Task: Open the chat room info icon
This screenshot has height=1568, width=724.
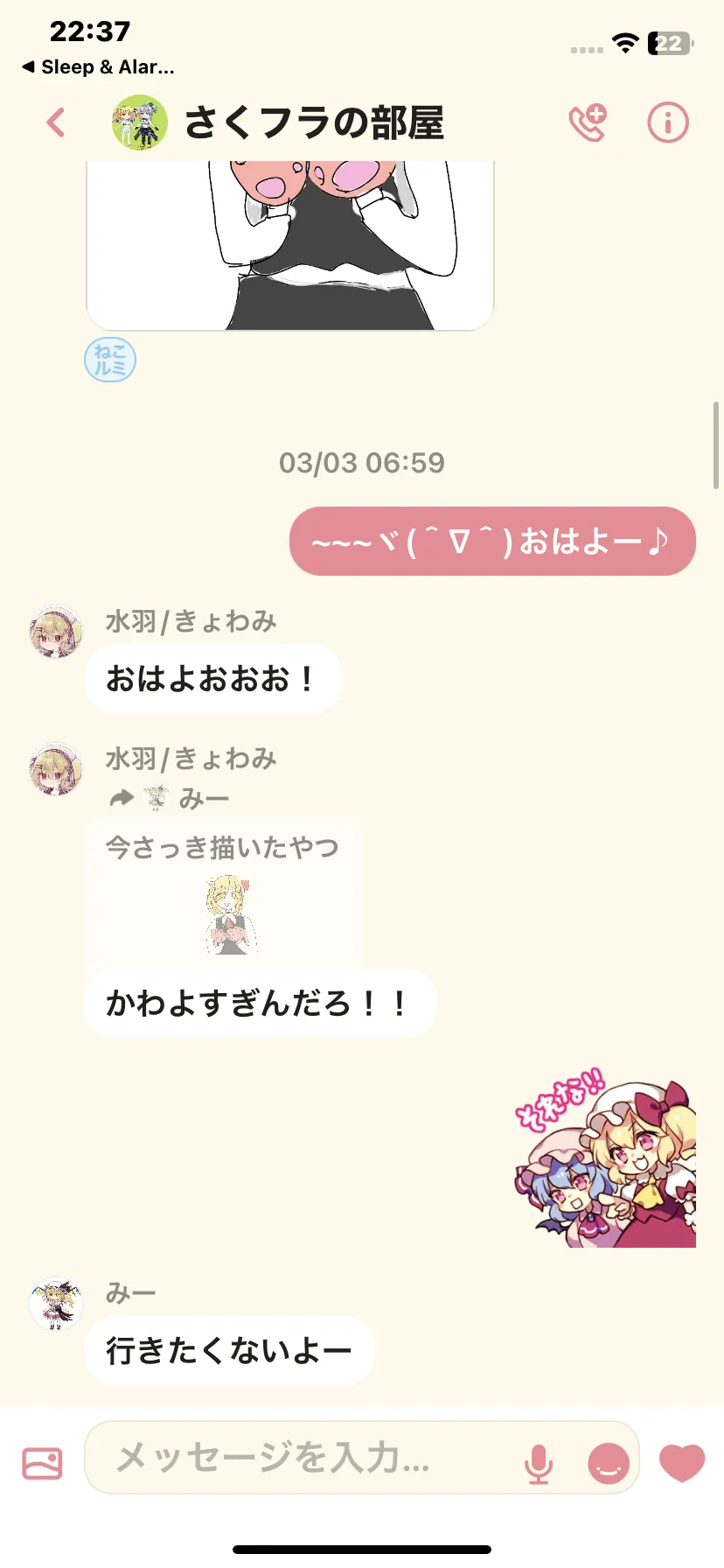Action: [668, 122]
